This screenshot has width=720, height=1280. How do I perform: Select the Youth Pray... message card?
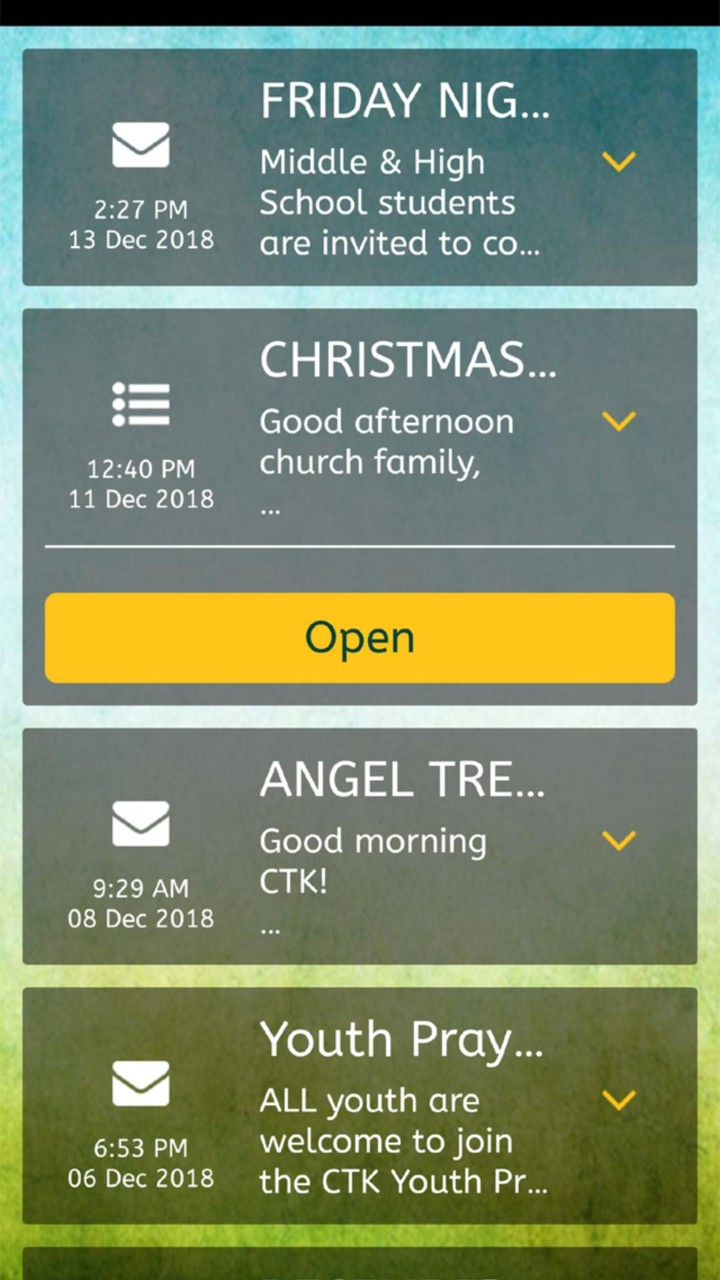coord(360,1106)
